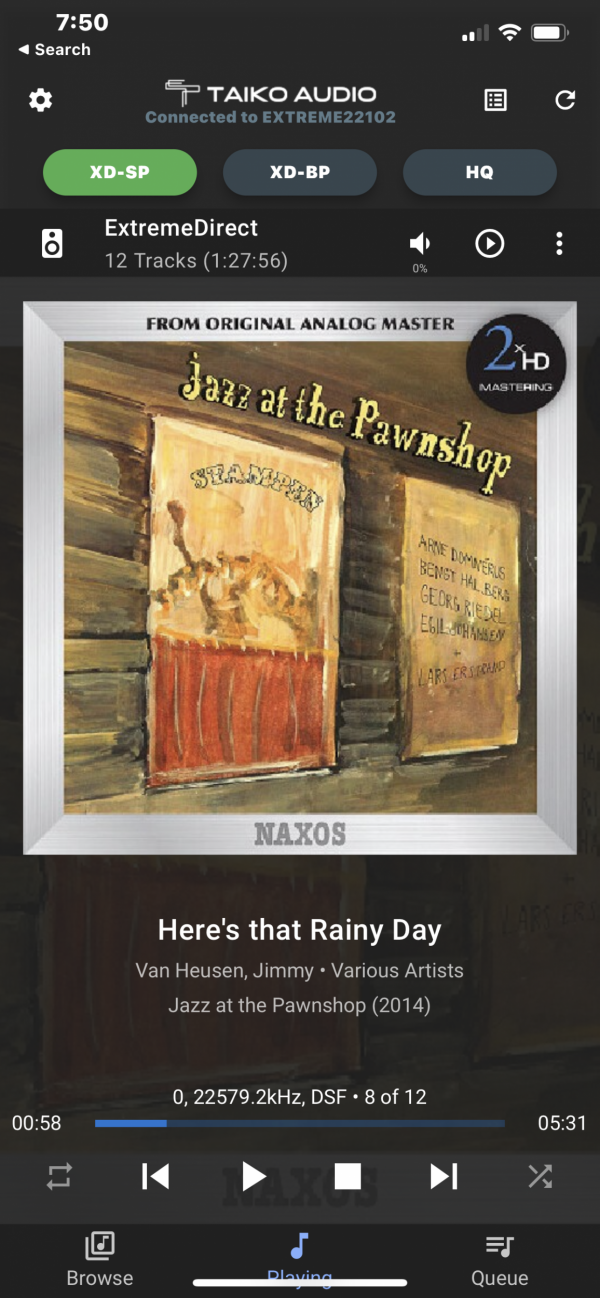
Task: Open the settings gear
Action: (x=41, y=100)
